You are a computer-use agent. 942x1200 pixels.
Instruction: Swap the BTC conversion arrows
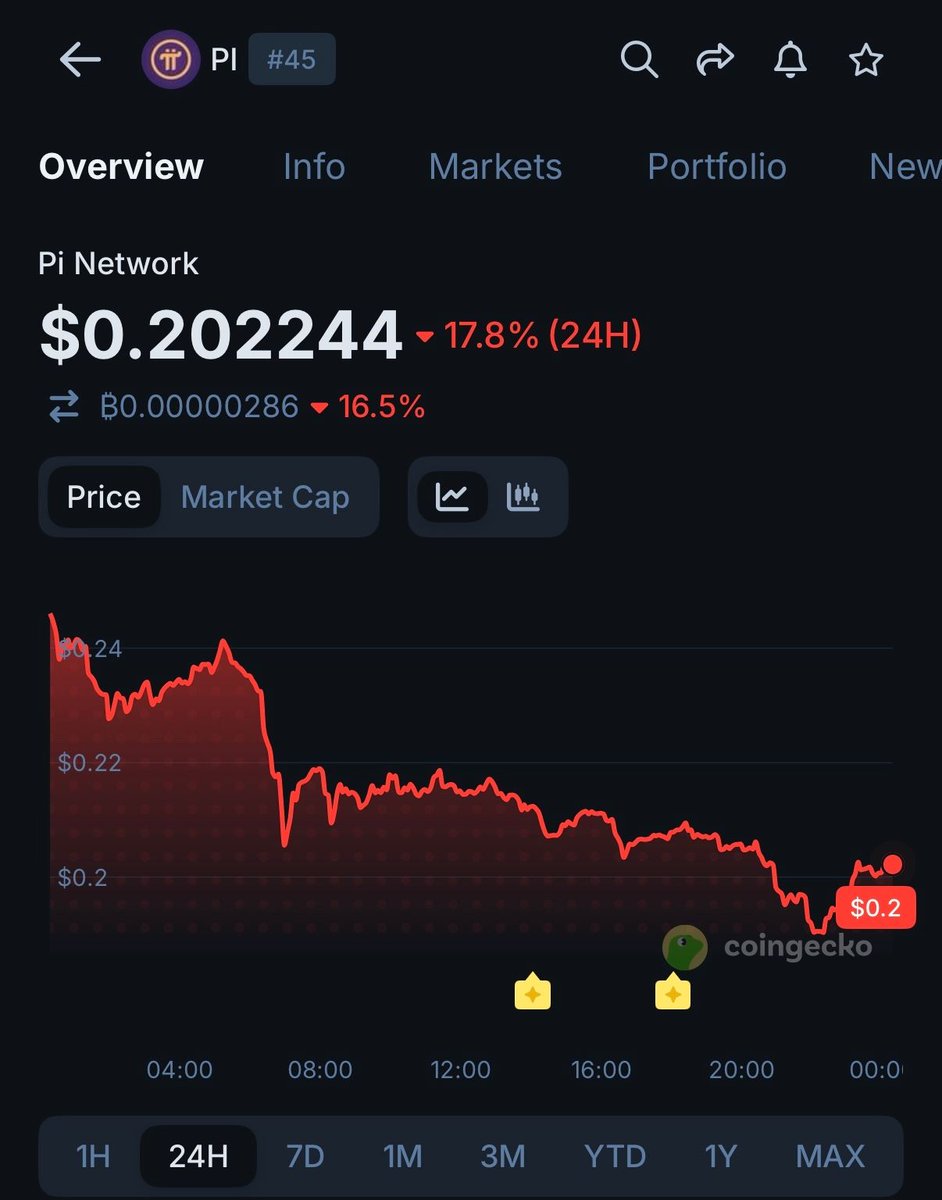(x=64, y=407)
